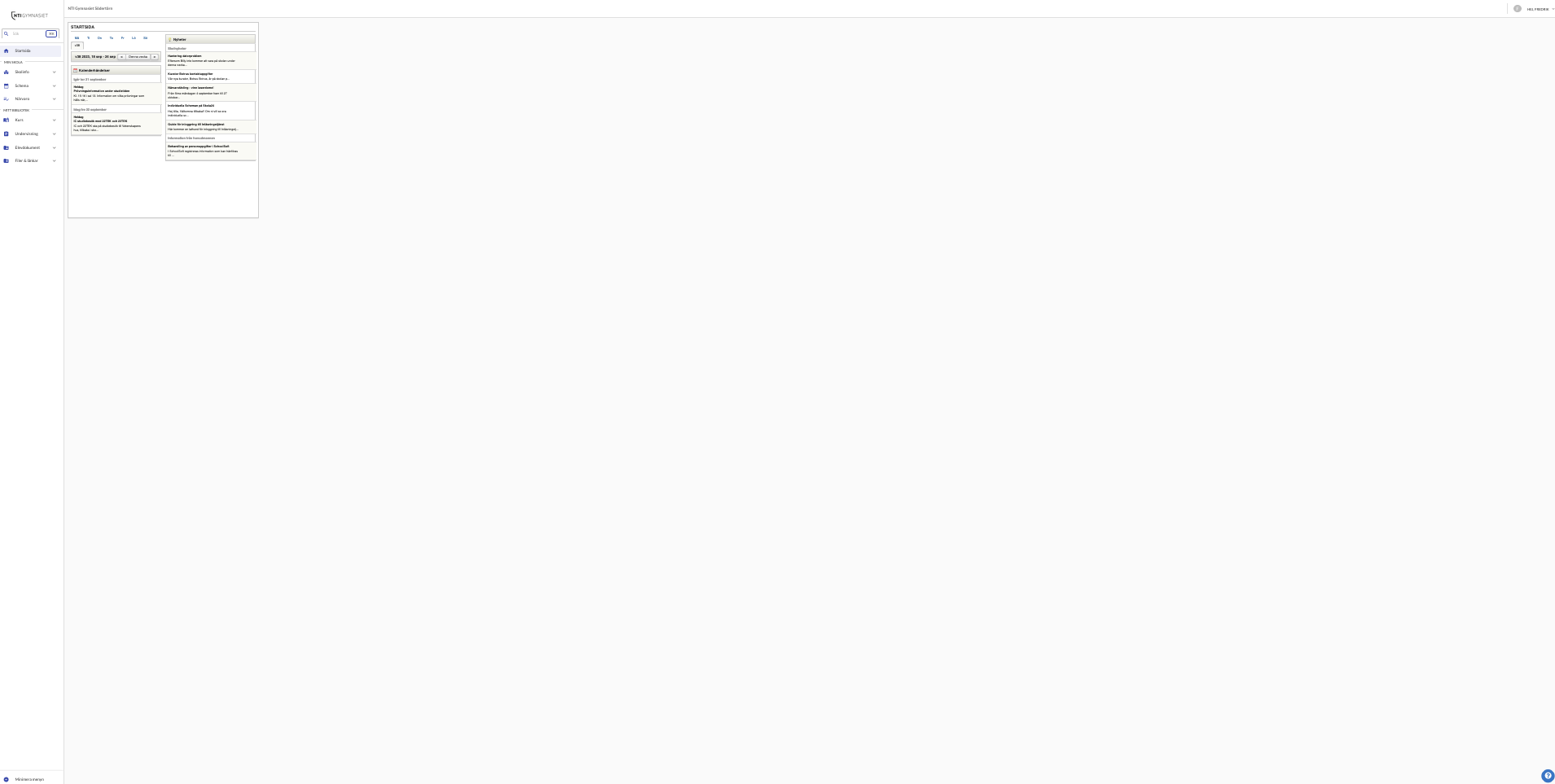Image resolution: width=1555 pixels, height=784 pixels.
Task: Open Startsida in the sidebar
Action: coord(23,50)
